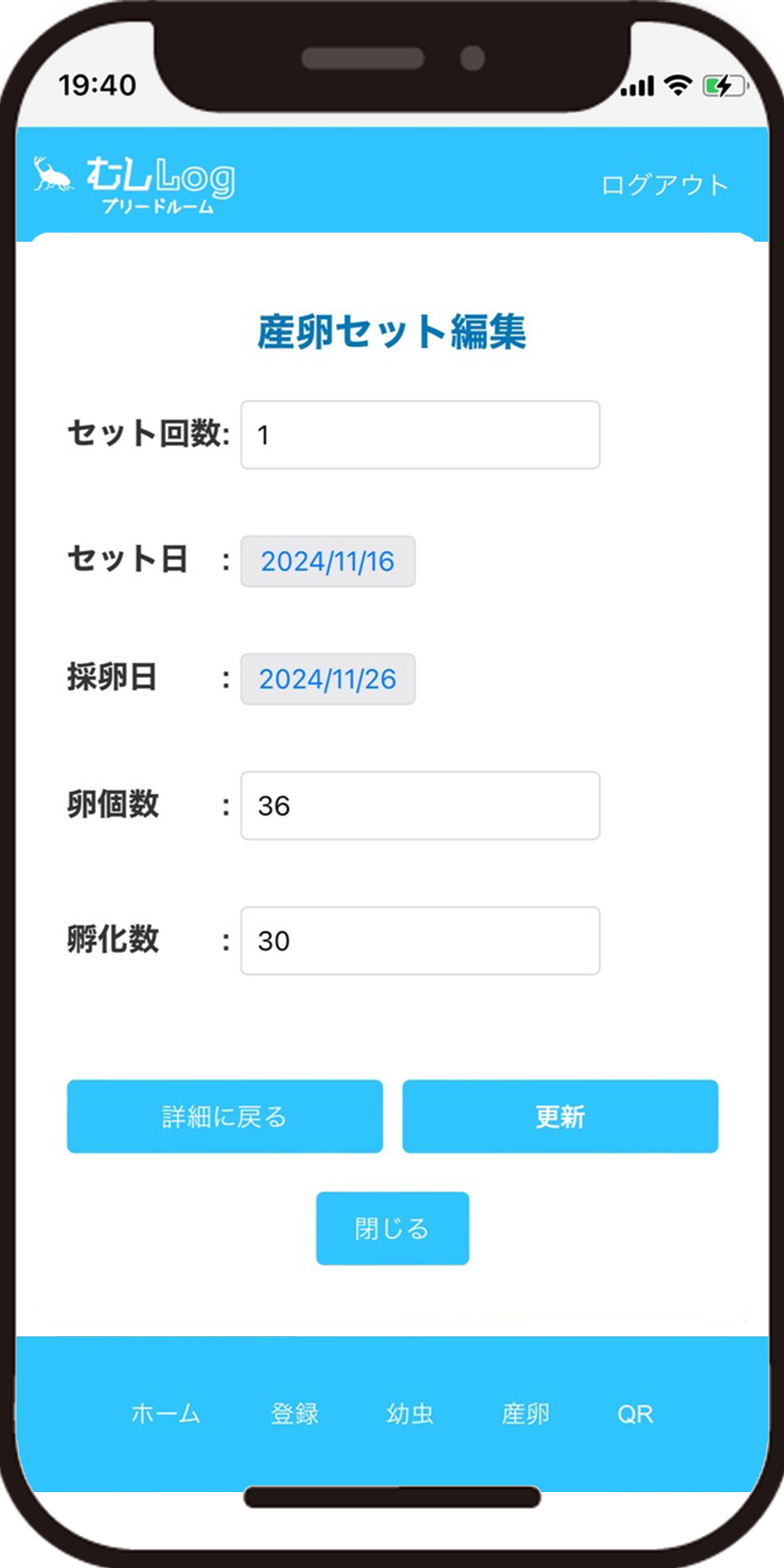
Task: Switch to the 幼虫 section
Action: [x=410, y=1414]
